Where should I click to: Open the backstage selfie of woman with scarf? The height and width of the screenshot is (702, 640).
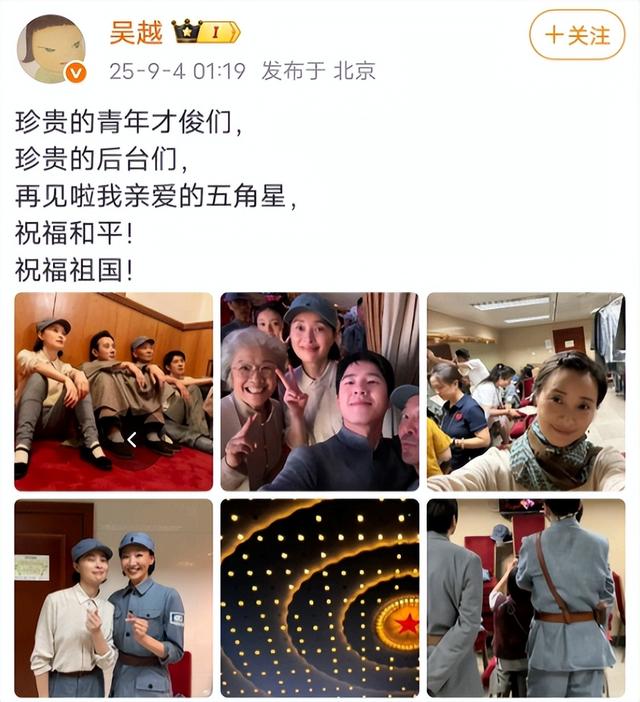[525, 391]
